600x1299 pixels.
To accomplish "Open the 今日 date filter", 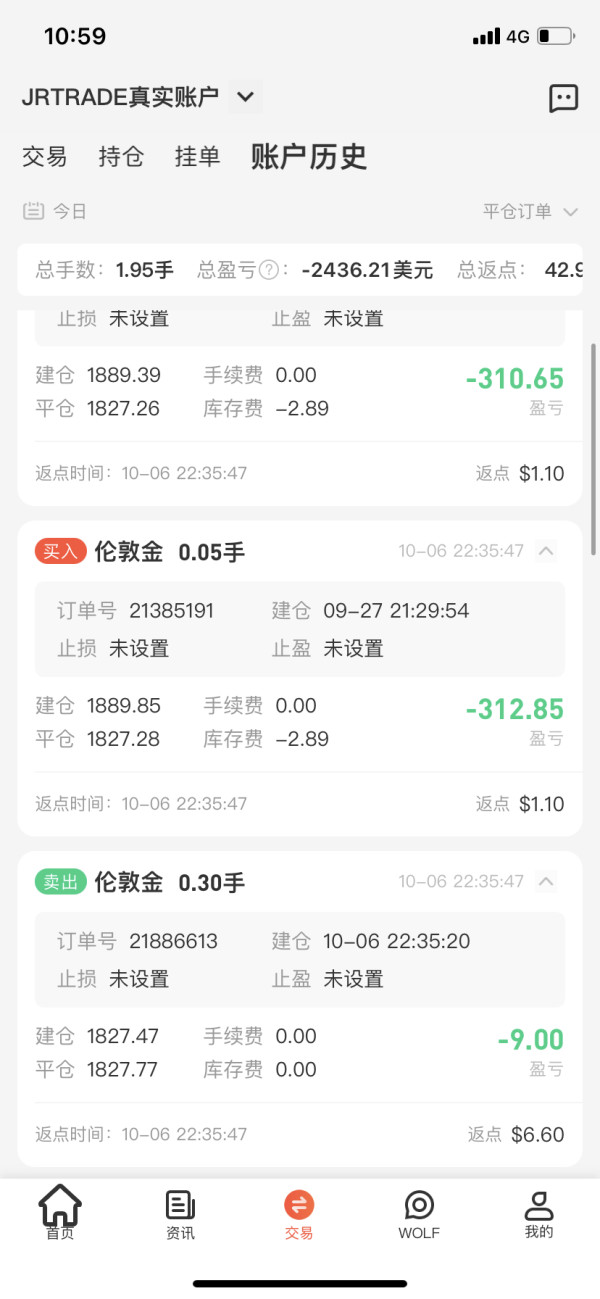I will point(55,211).
